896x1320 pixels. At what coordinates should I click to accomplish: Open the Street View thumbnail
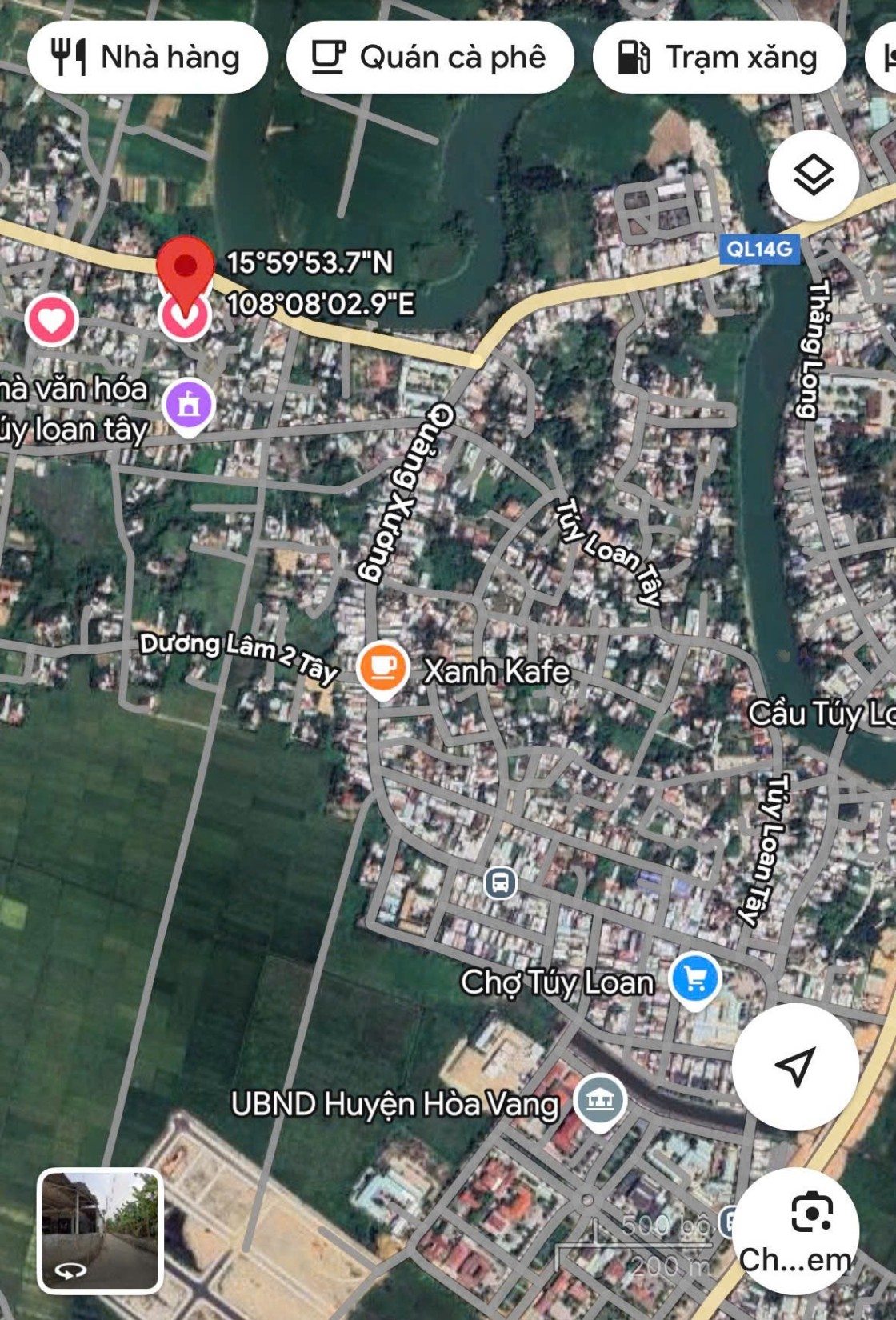(x=100, y=1230)
